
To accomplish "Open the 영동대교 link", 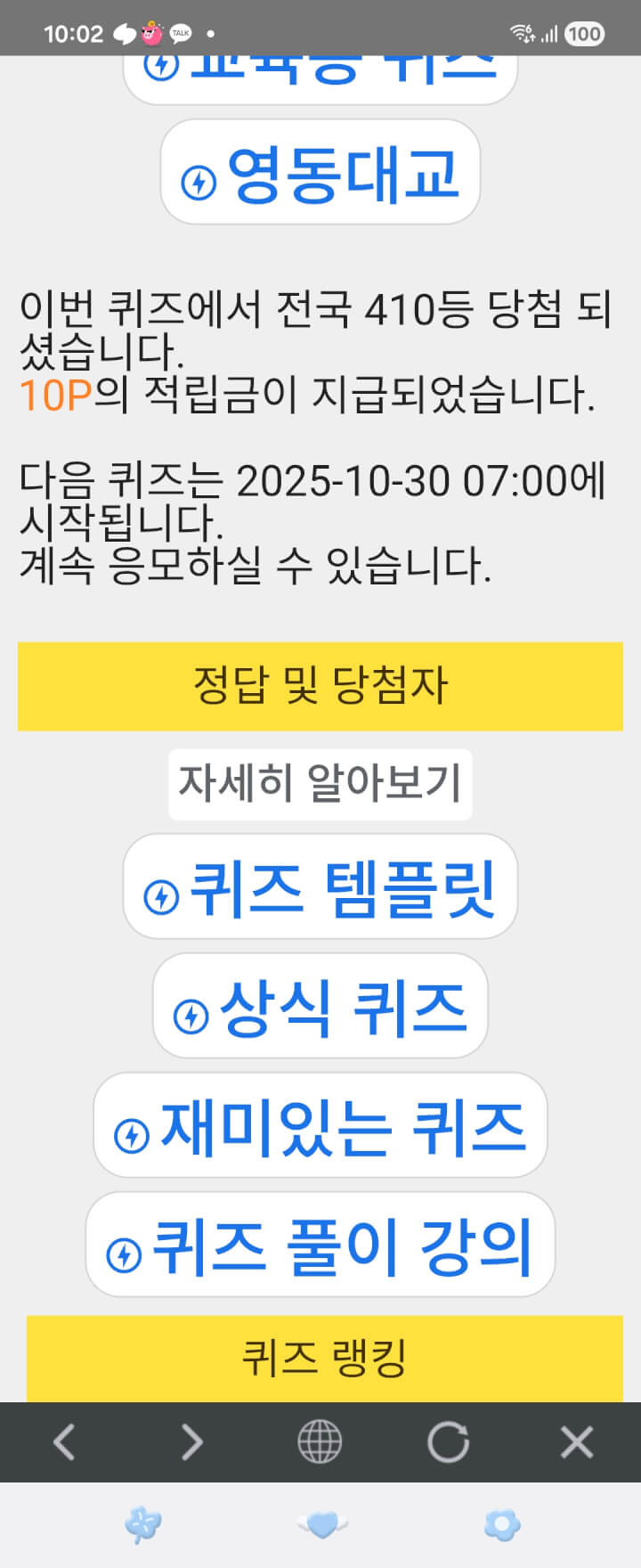I will tap(320, 172).
